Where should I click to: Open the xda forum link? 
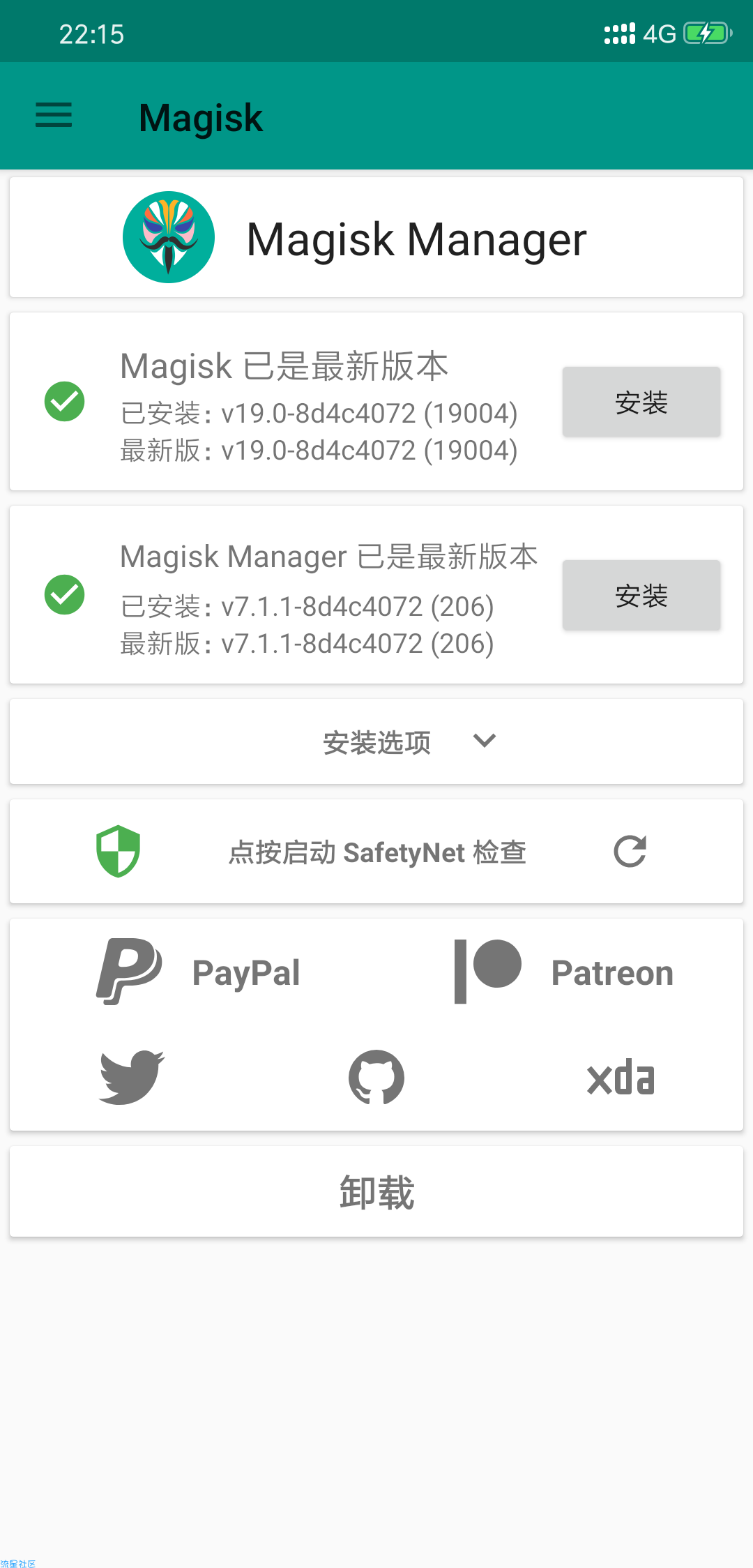[x=621, y=1078]
